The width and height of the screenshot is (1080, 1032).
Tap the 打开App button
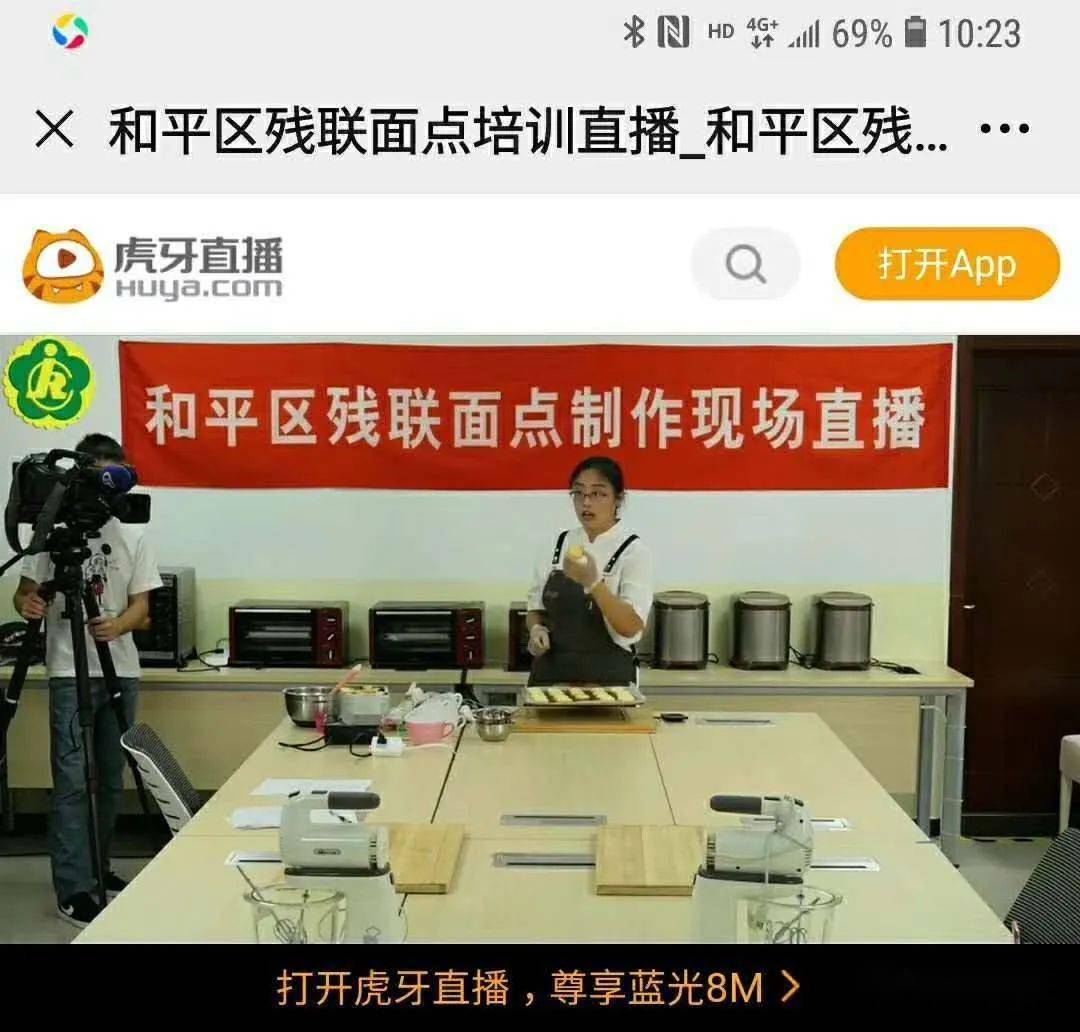tap(946, 264)
